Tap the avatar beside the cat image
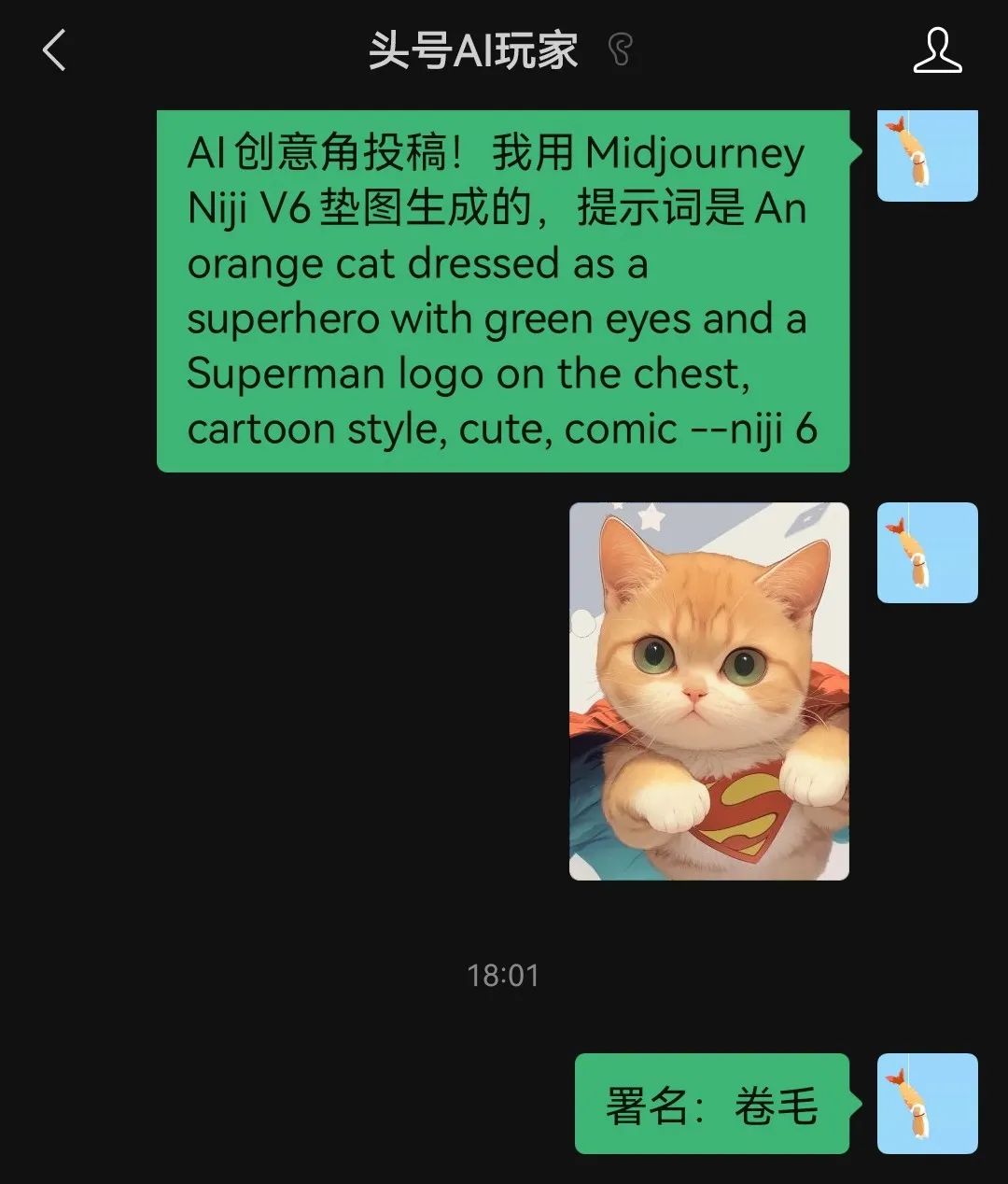1008x1184 pixels. pyautogui.click(x=927, y=553)
